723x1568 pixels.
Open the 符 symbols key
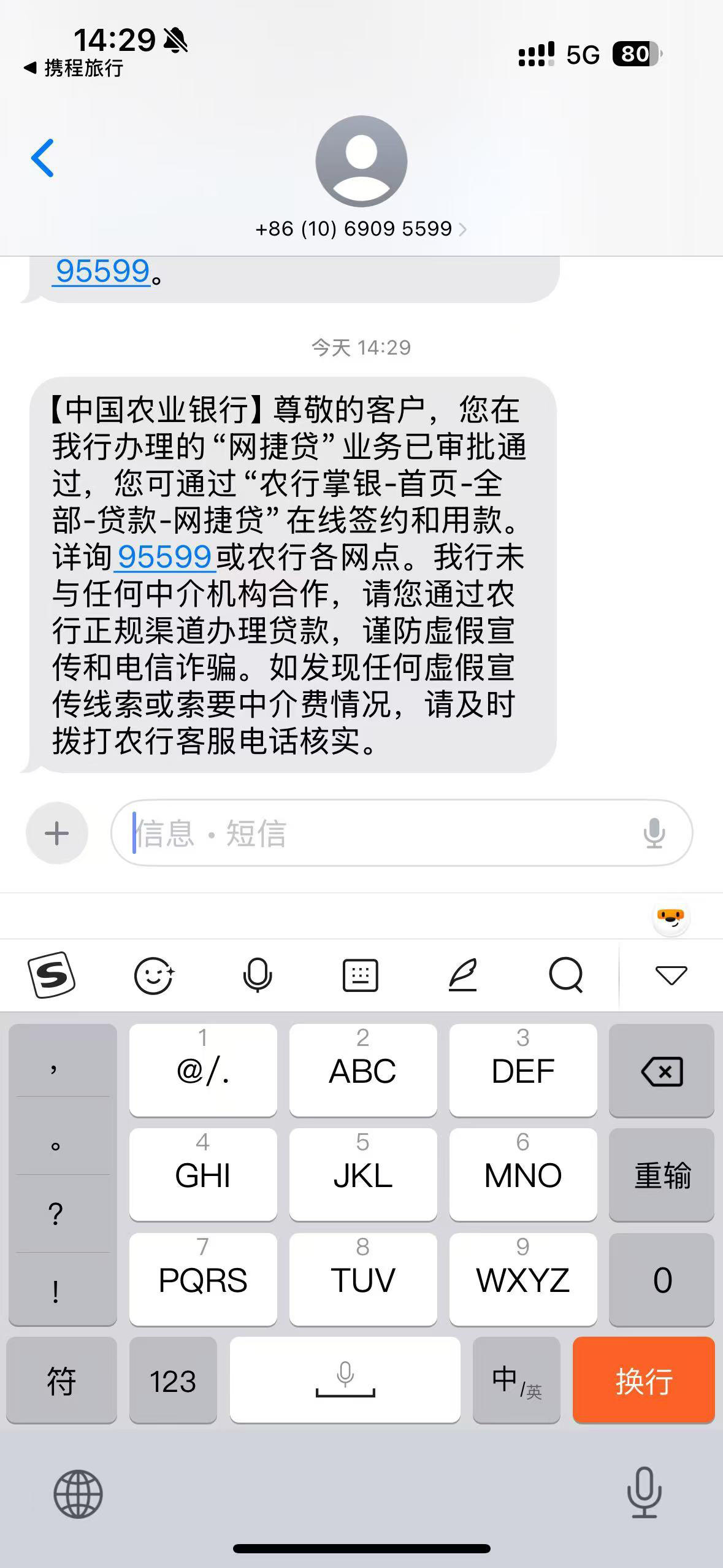pyautogui.click(x=61, y=1381)
